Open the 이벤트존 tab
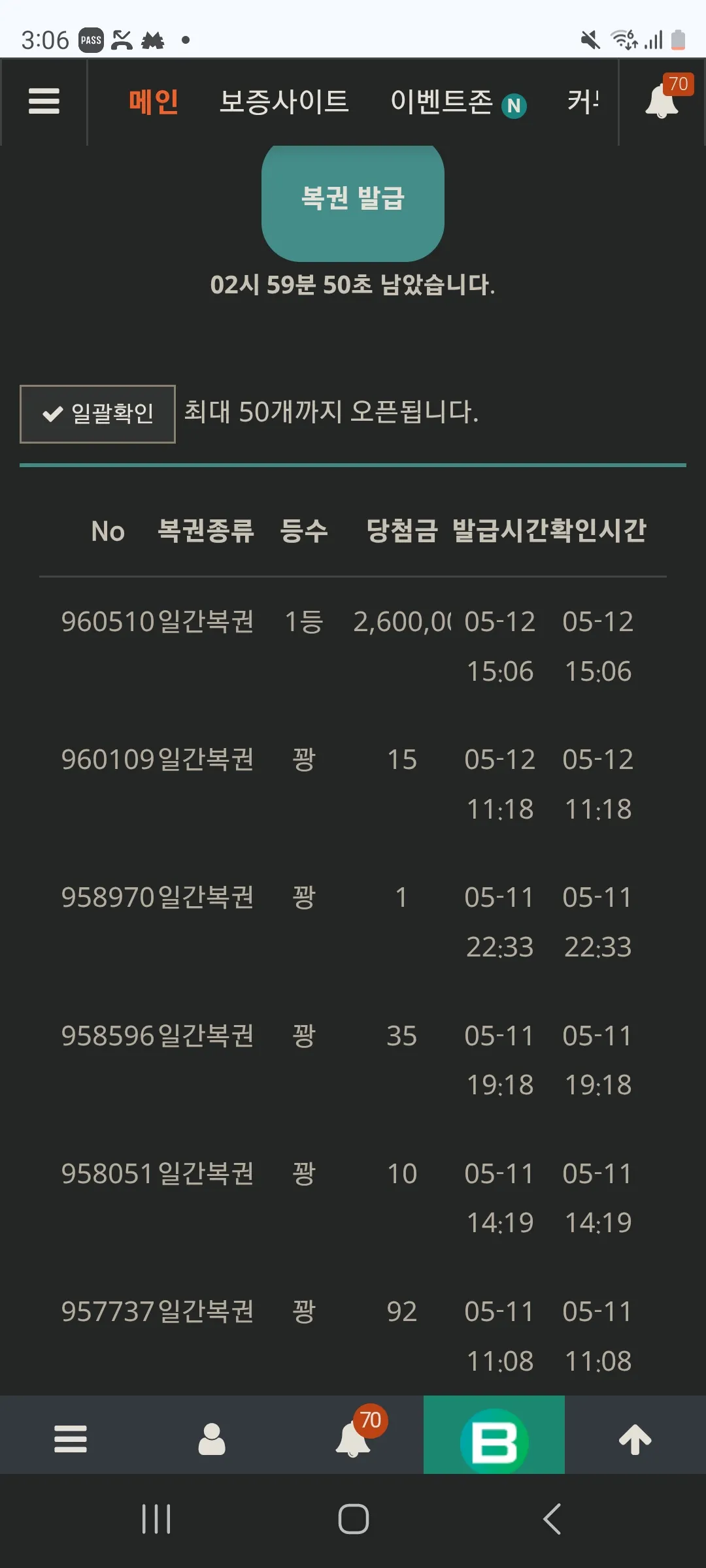 (x=458, y=102)
